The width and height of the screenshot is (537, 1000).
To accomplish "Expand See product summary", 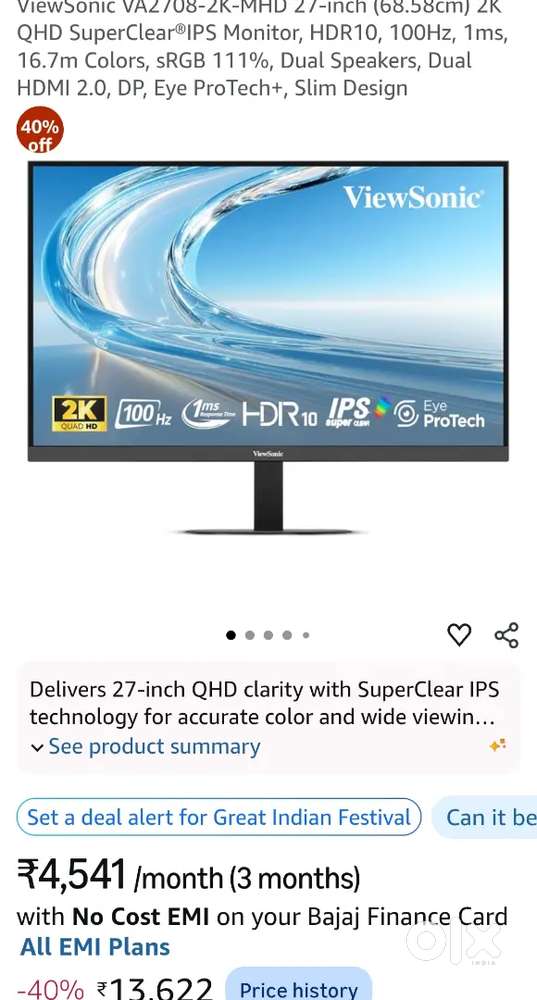I will (147, 746).
